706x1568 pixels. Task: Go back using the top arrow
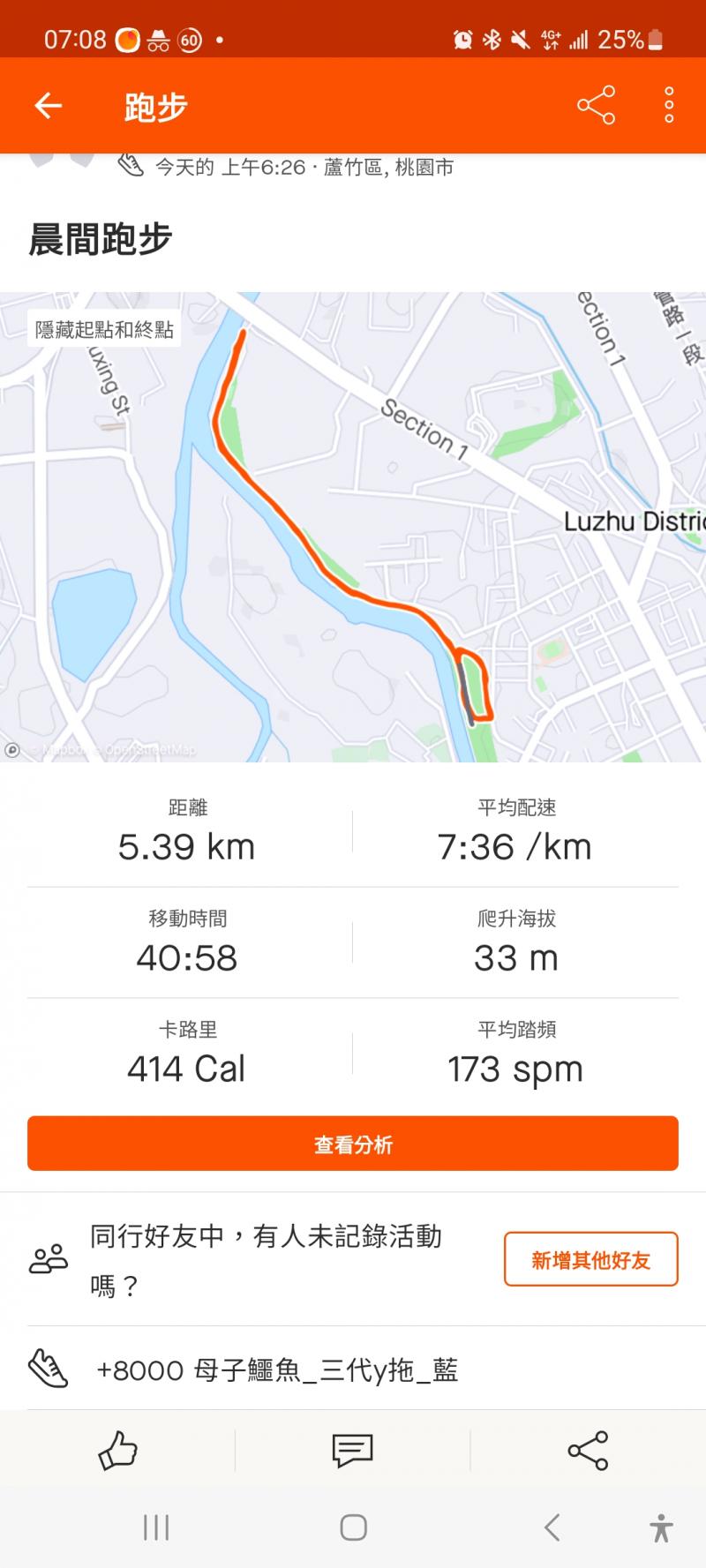(x=49, y=107)
